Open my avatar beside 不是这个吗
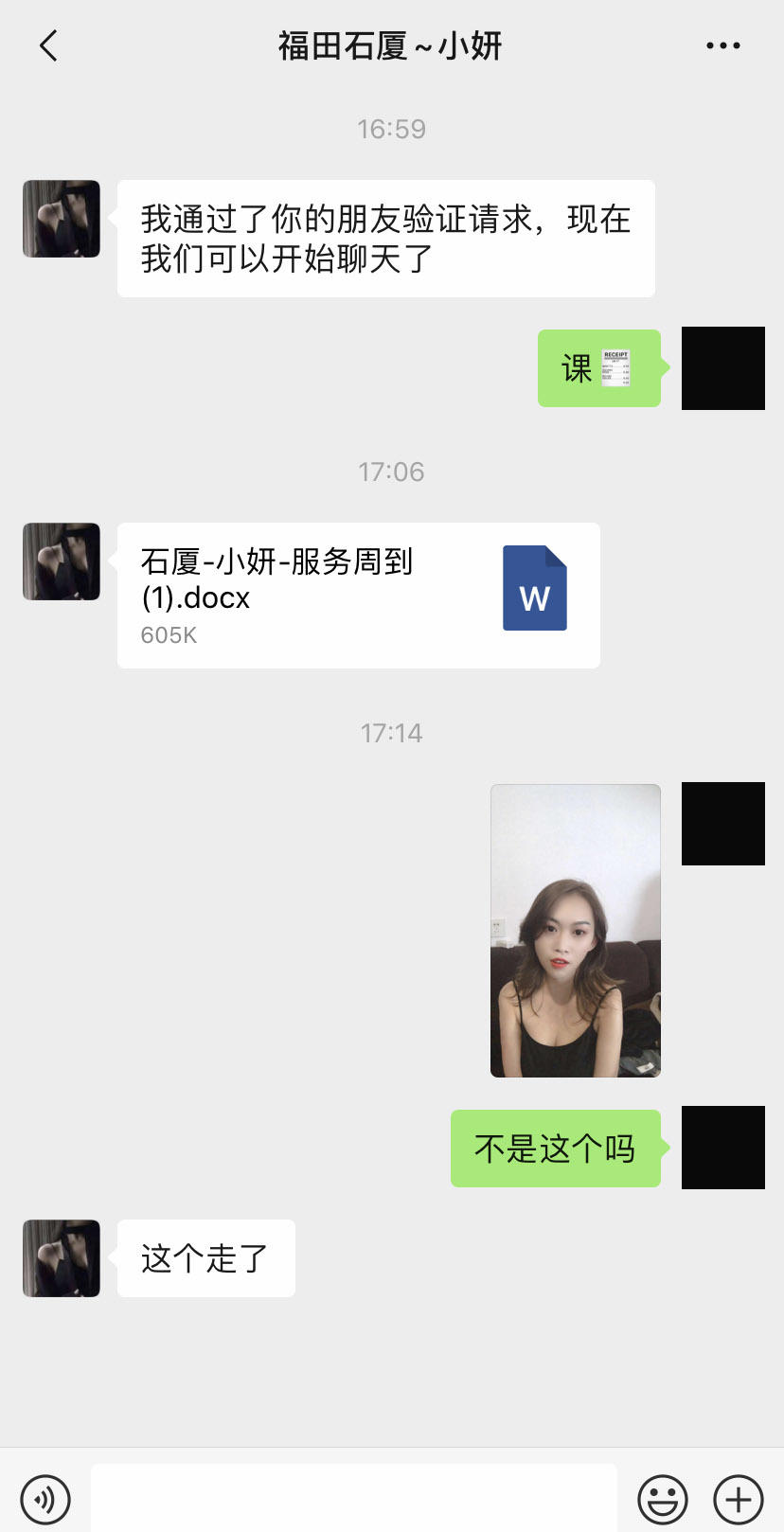Screen dimensions: 784x1532 click(x=722, y=1148)
